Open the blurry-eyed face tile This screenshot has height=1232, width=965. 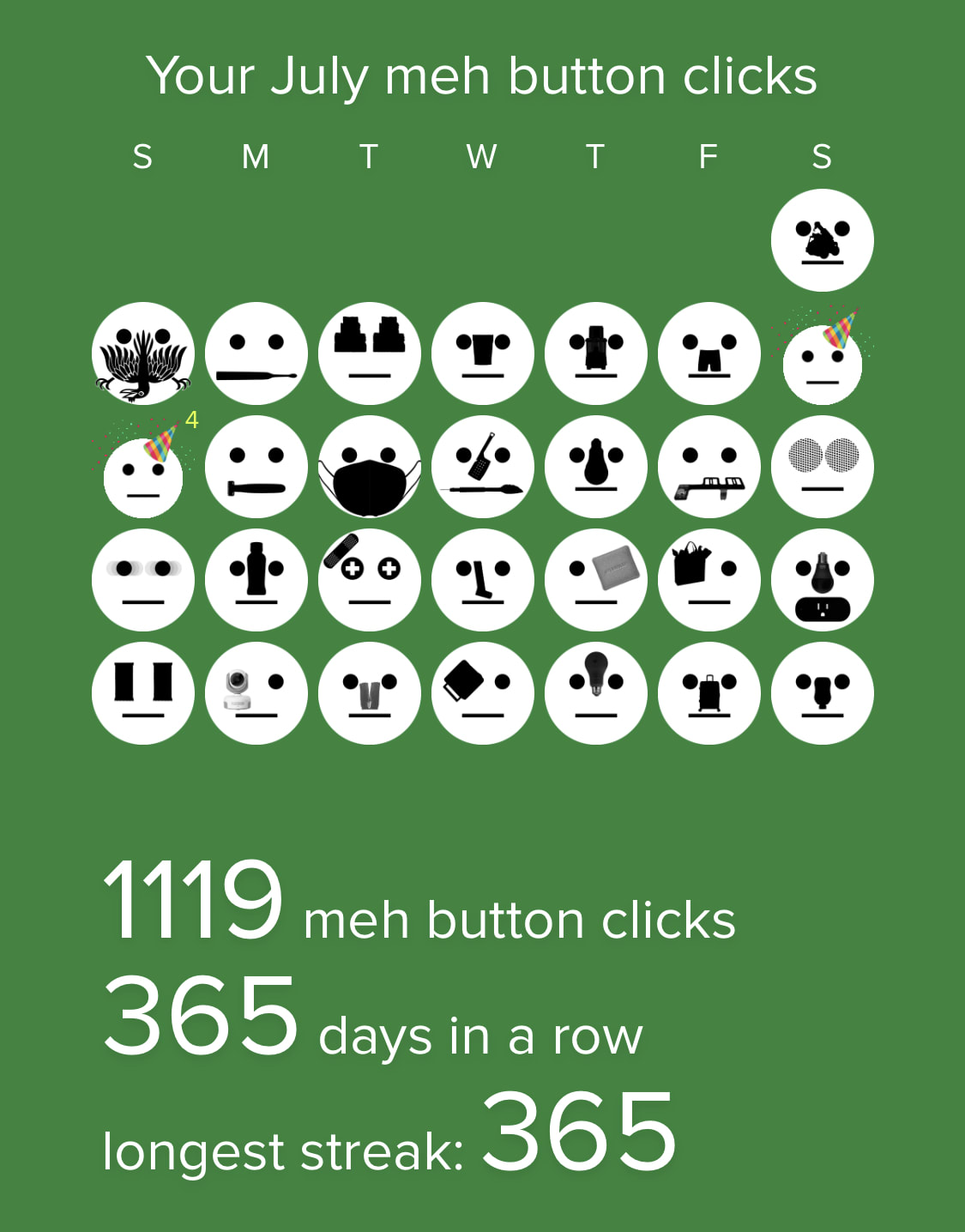tap(143, 580)
